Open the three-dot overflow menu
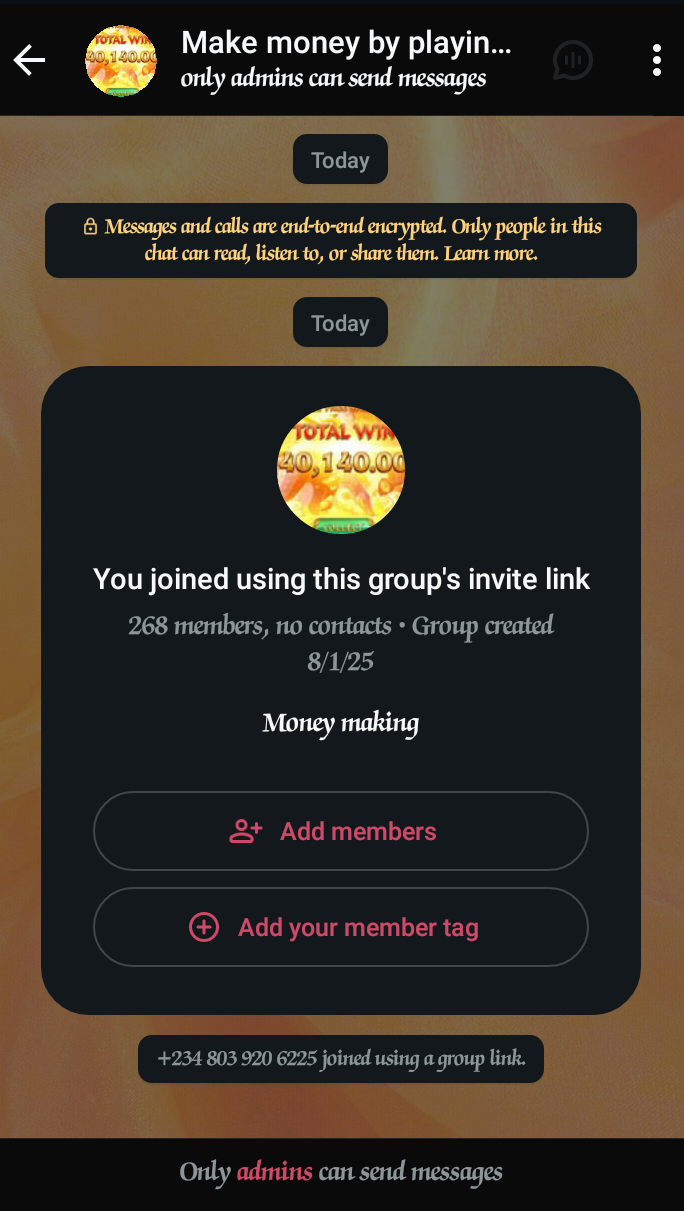The width and height of the screenshot is (684, 1211). click(656, 60)
